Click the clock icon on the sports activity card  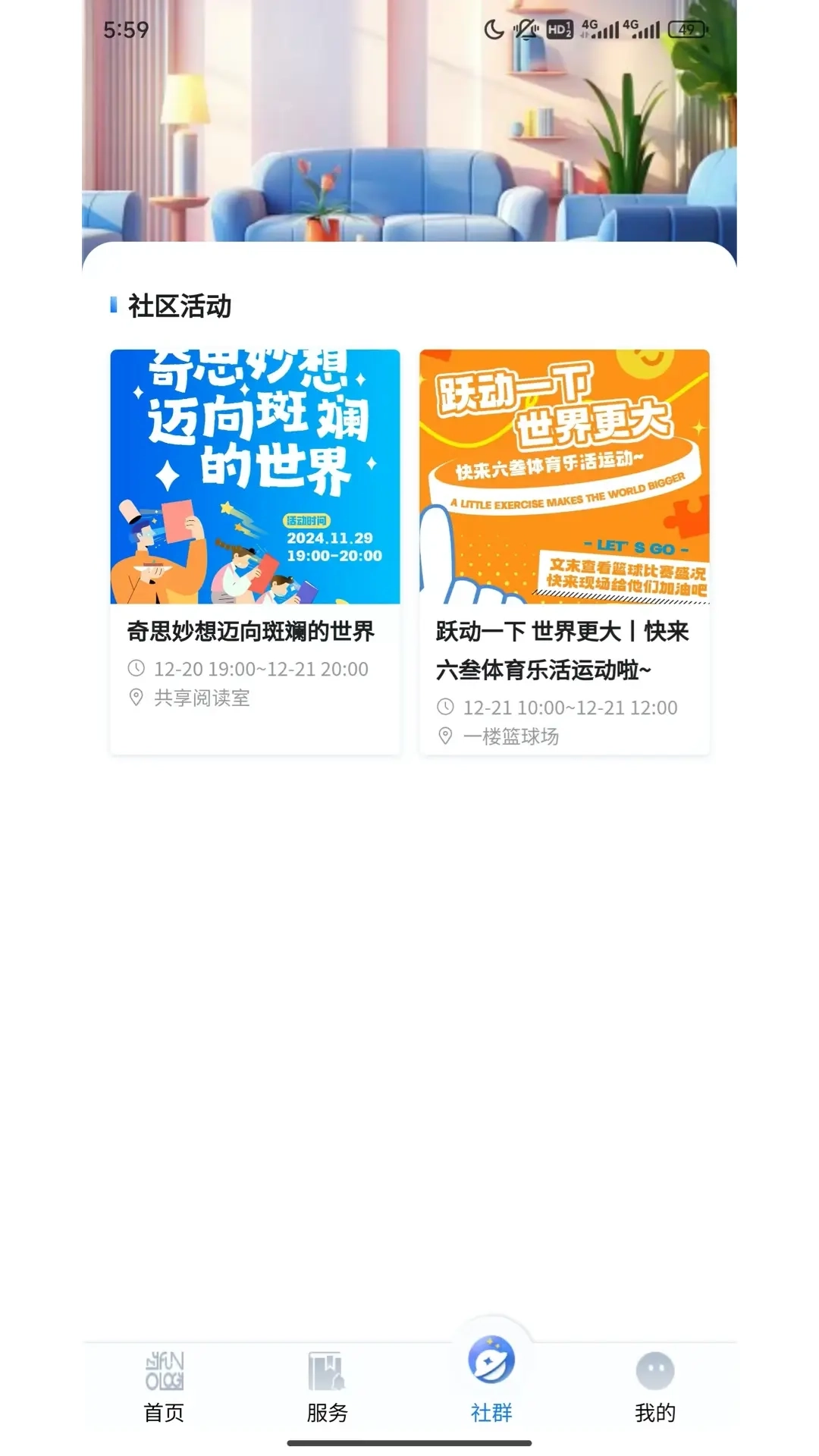pos(447,708)
